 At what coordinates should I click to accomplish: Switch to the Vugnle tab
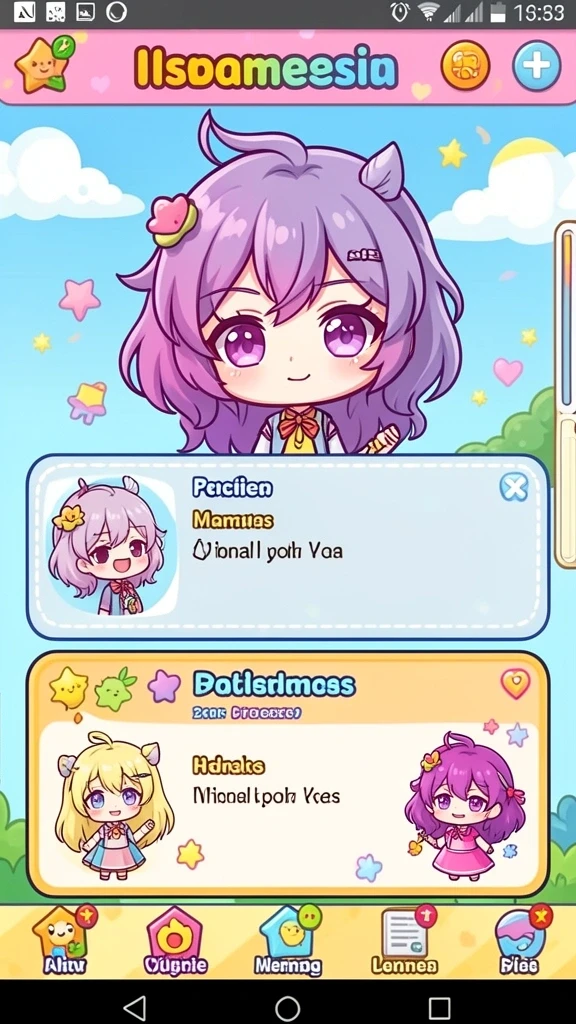point(174,941)
